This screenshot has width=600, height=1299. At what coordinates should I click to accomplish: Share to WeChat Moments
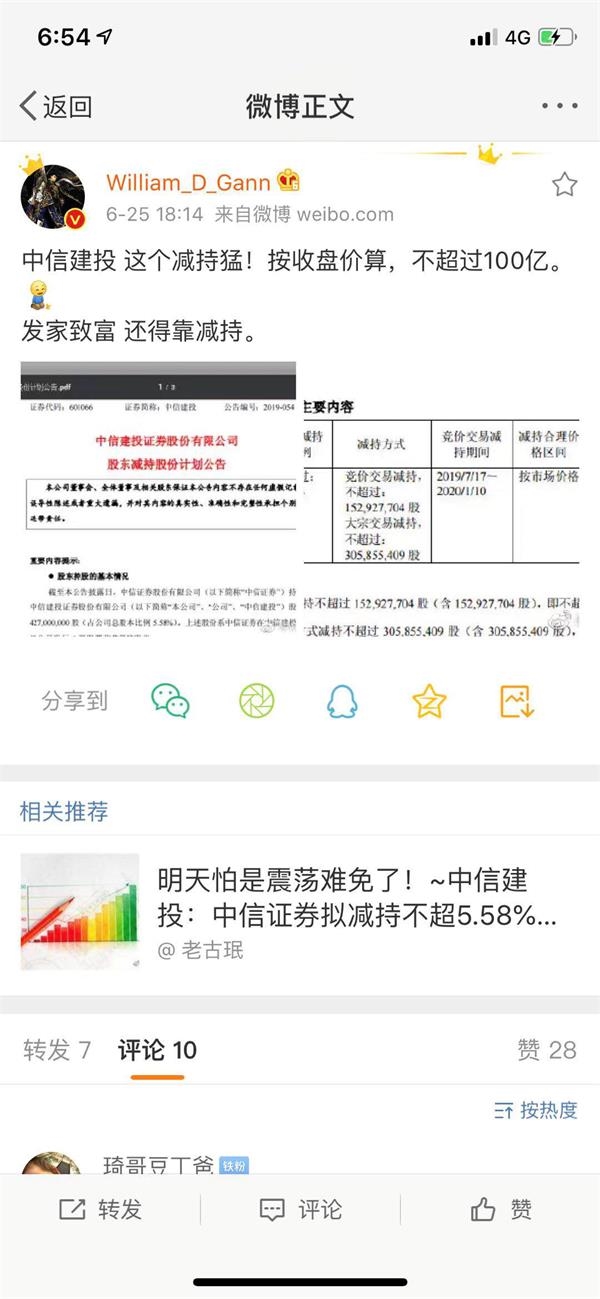point(256,700)
